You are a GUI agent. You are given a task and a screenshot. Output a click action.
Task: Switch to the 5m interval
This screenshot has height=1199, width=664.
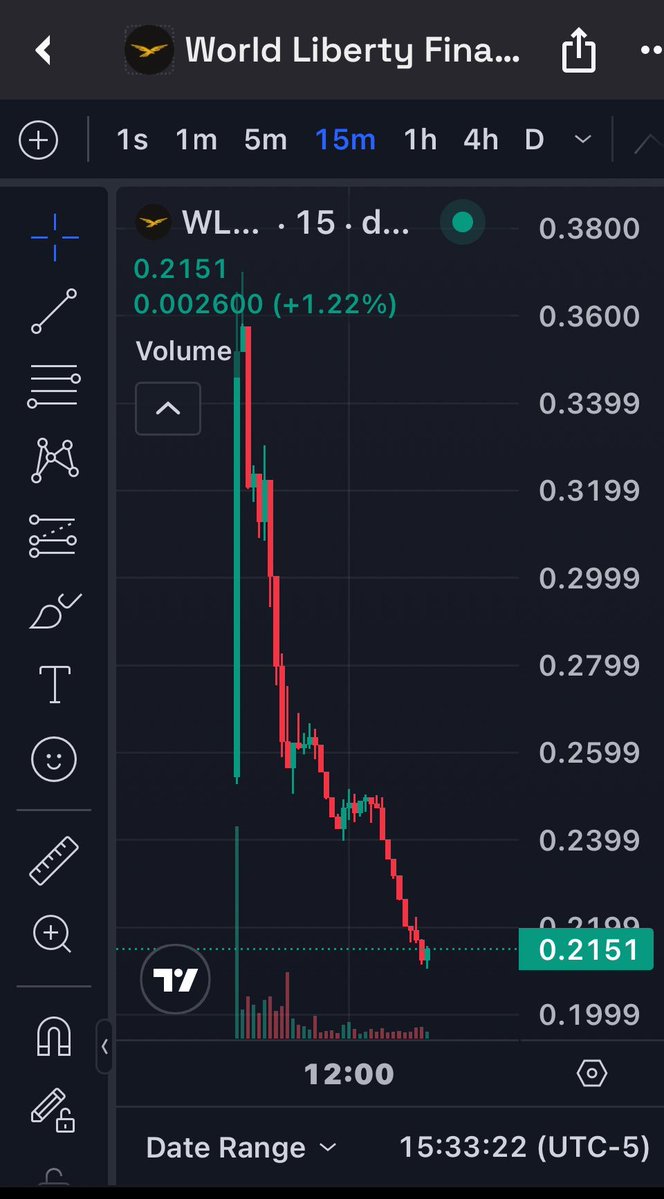point(265,140)
